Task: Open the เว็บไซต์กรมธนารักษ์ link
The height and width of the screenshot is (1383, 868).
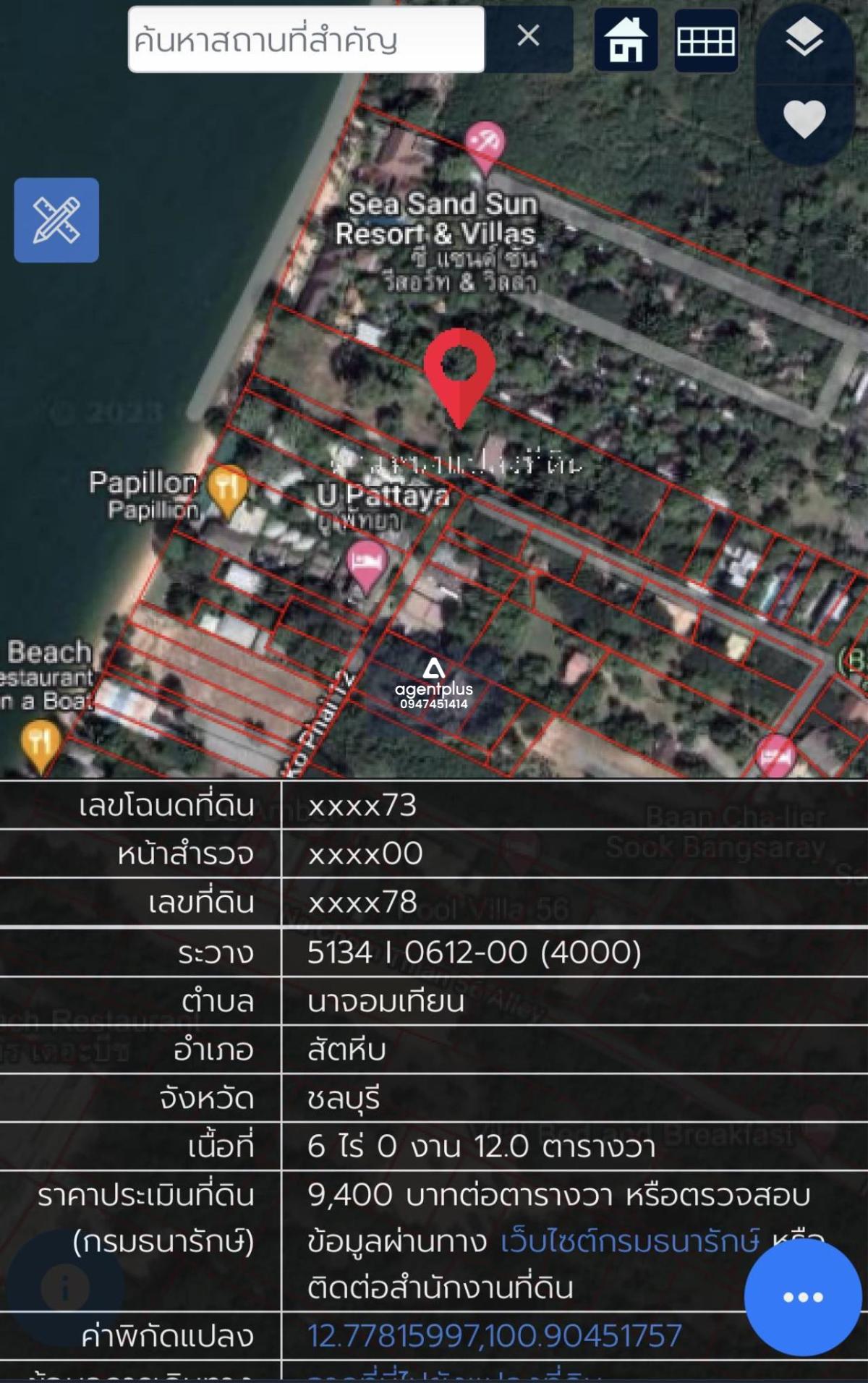Action: tap(629, 1241)
